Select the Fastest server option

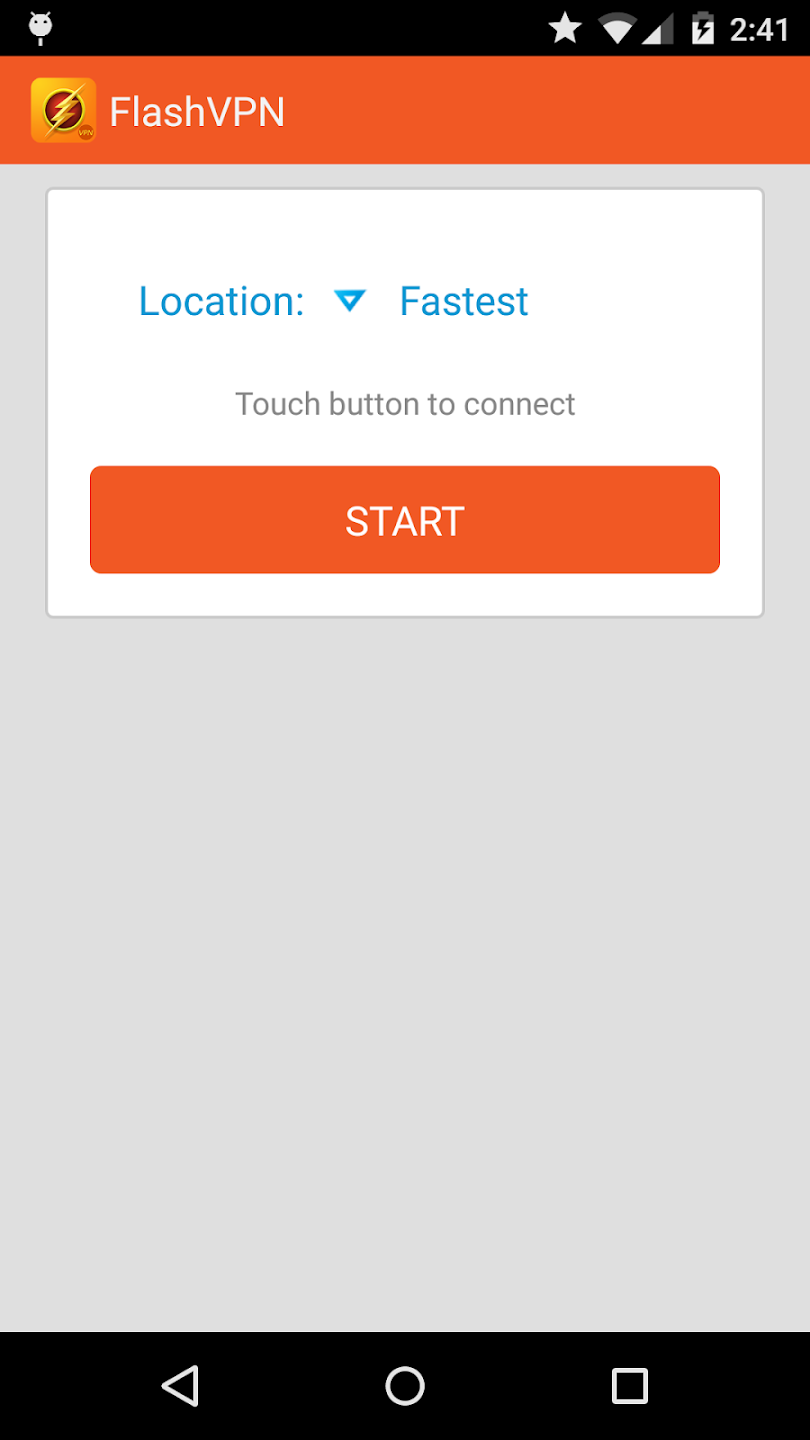pos(463,300)
